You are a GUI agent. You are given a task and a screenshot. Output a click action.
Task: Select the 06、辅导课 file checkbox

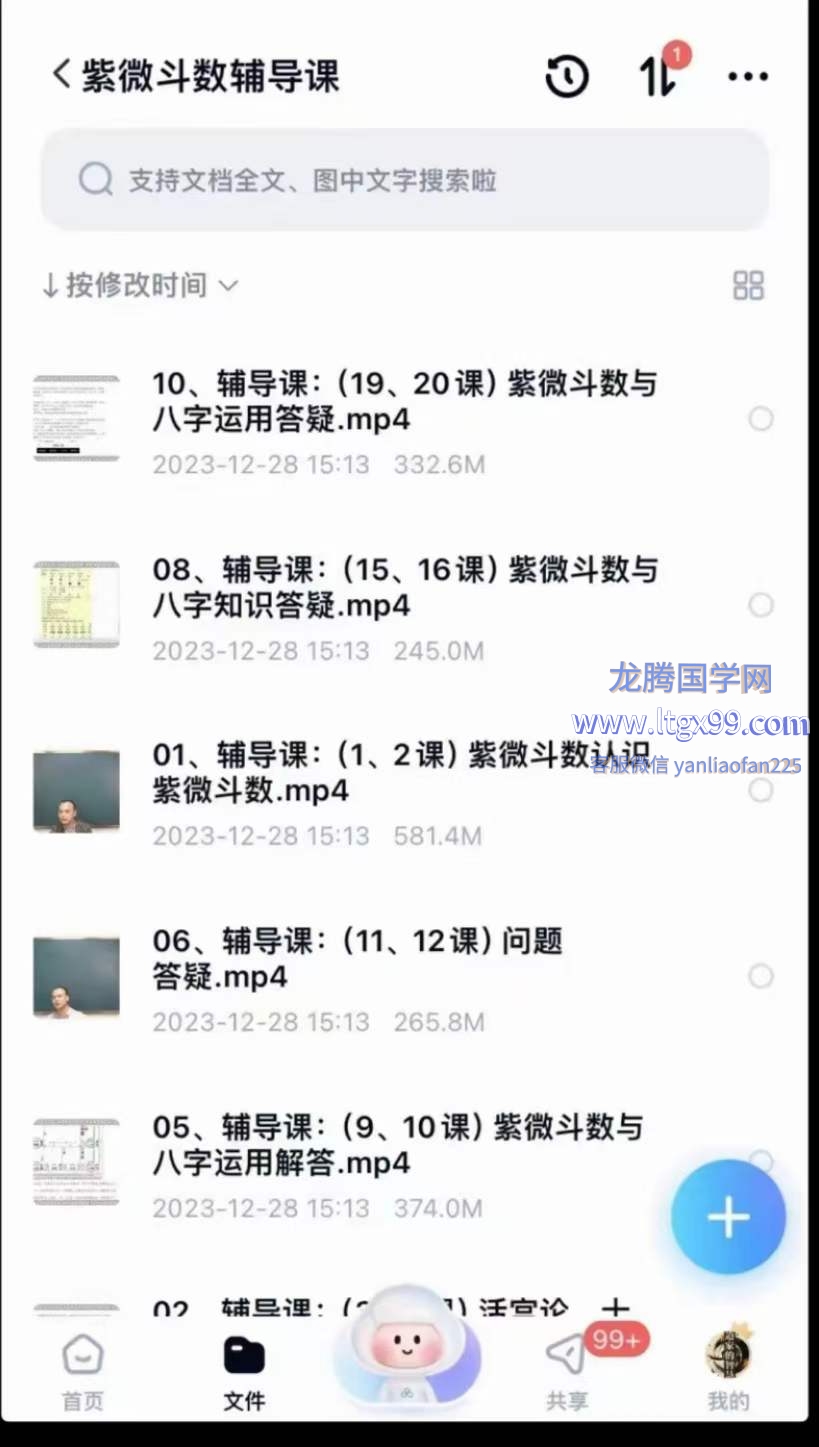tap(761, 976)
